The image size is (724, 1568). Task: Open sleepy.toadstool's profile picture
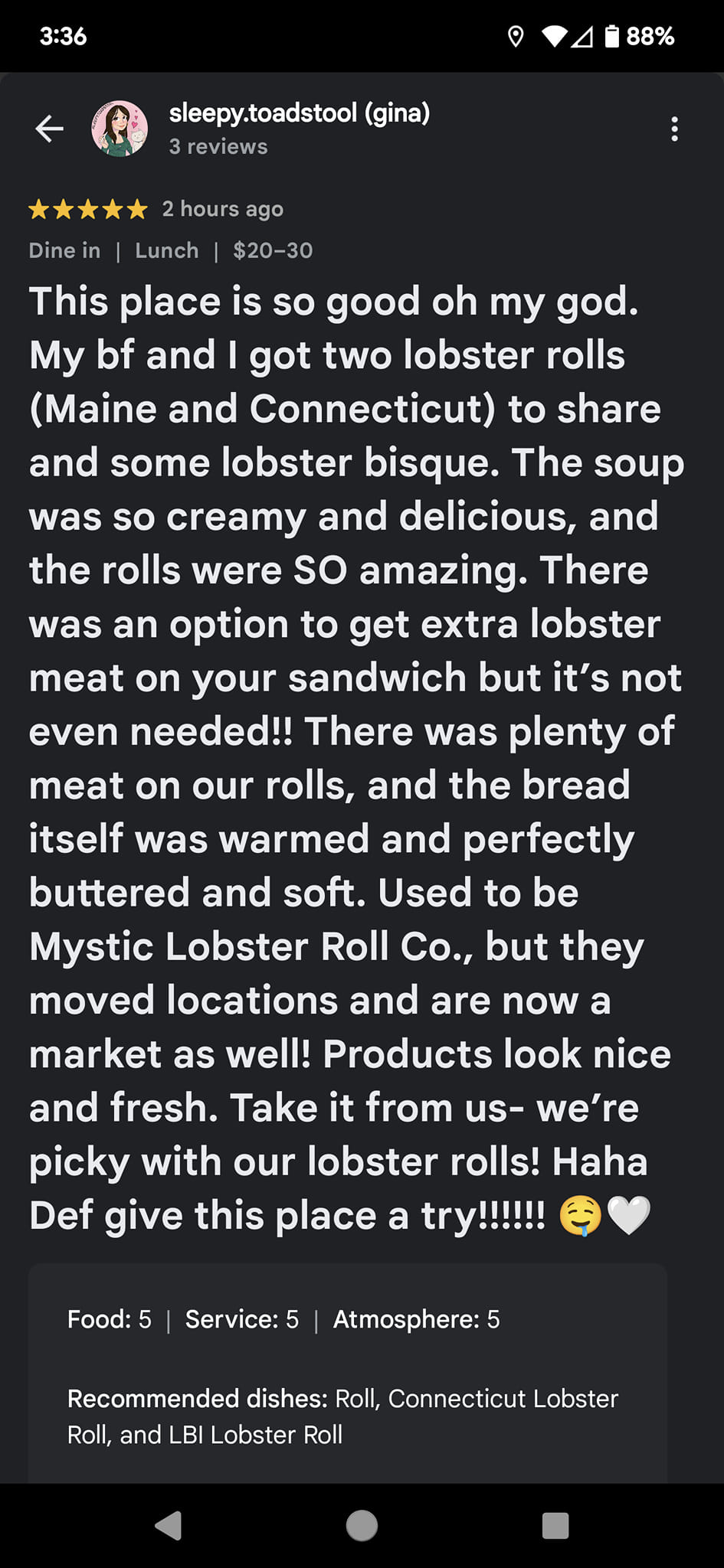tap(120, 129)
